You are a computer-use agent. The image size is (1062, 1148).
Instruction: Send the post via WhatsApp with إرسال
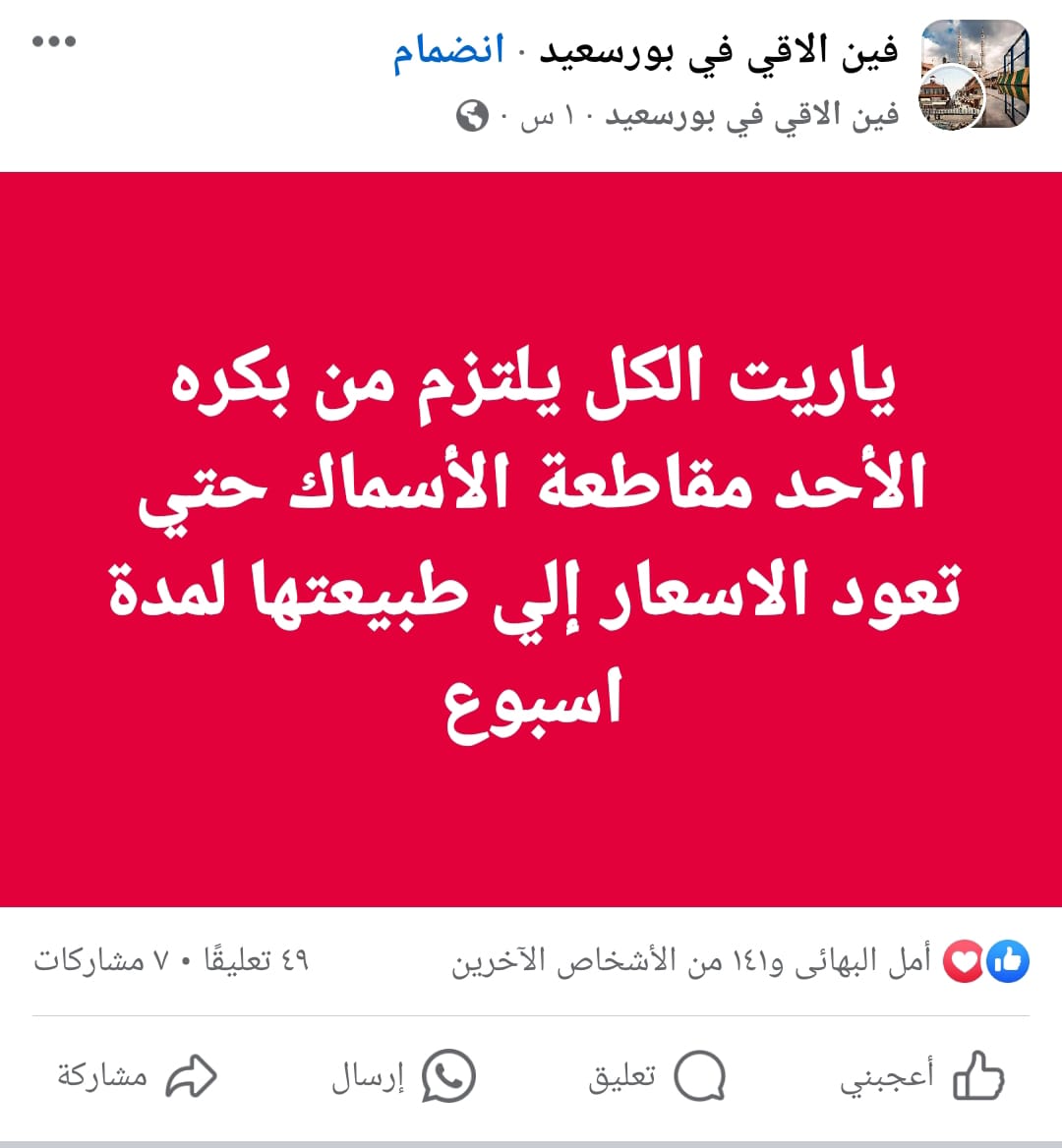tap(402, 1076)
